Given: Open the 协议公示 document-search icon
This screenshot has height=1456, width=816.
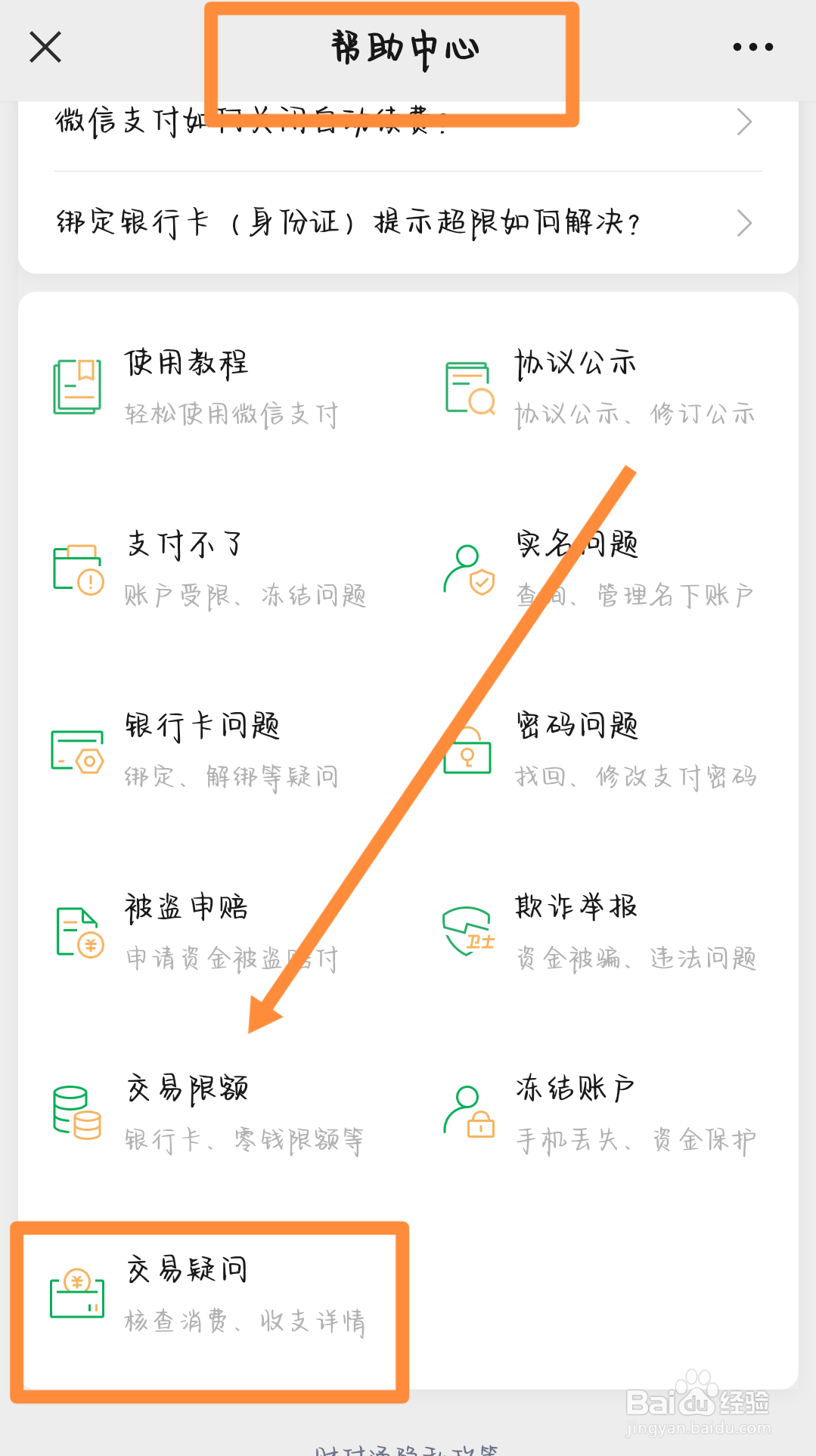Looking at the screenshot, I should tap(469, 386).
